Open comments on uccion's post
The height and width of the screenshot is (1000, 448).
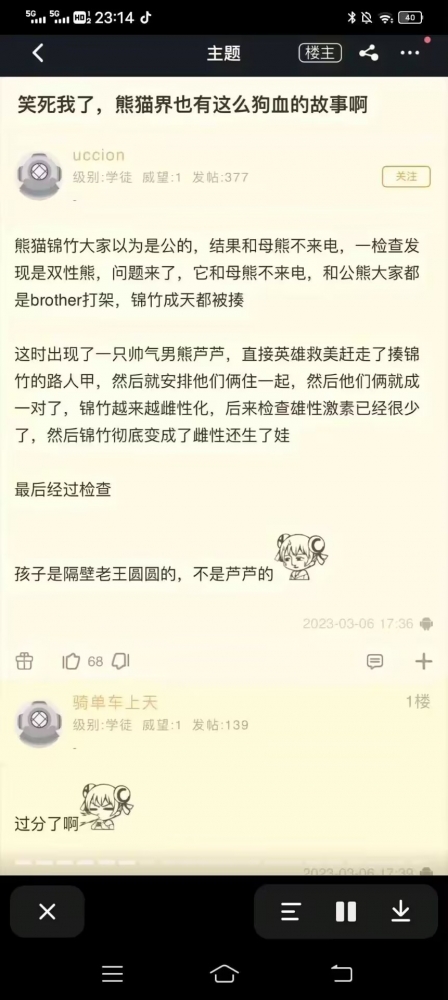pos(375,661)
